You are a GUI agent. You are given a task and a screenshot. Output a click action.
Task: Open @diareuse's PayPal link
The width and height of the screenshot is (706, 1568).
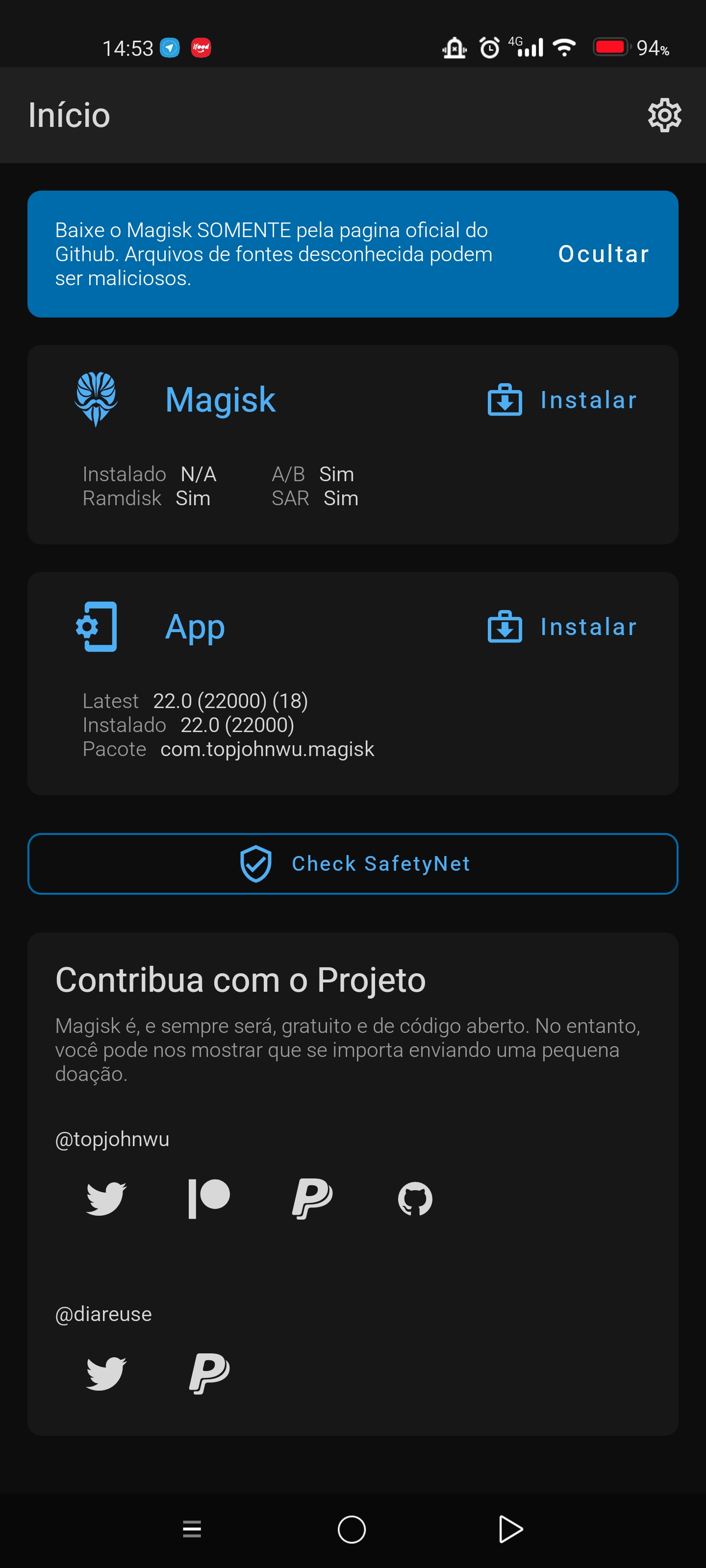(x=209, y=1373)
